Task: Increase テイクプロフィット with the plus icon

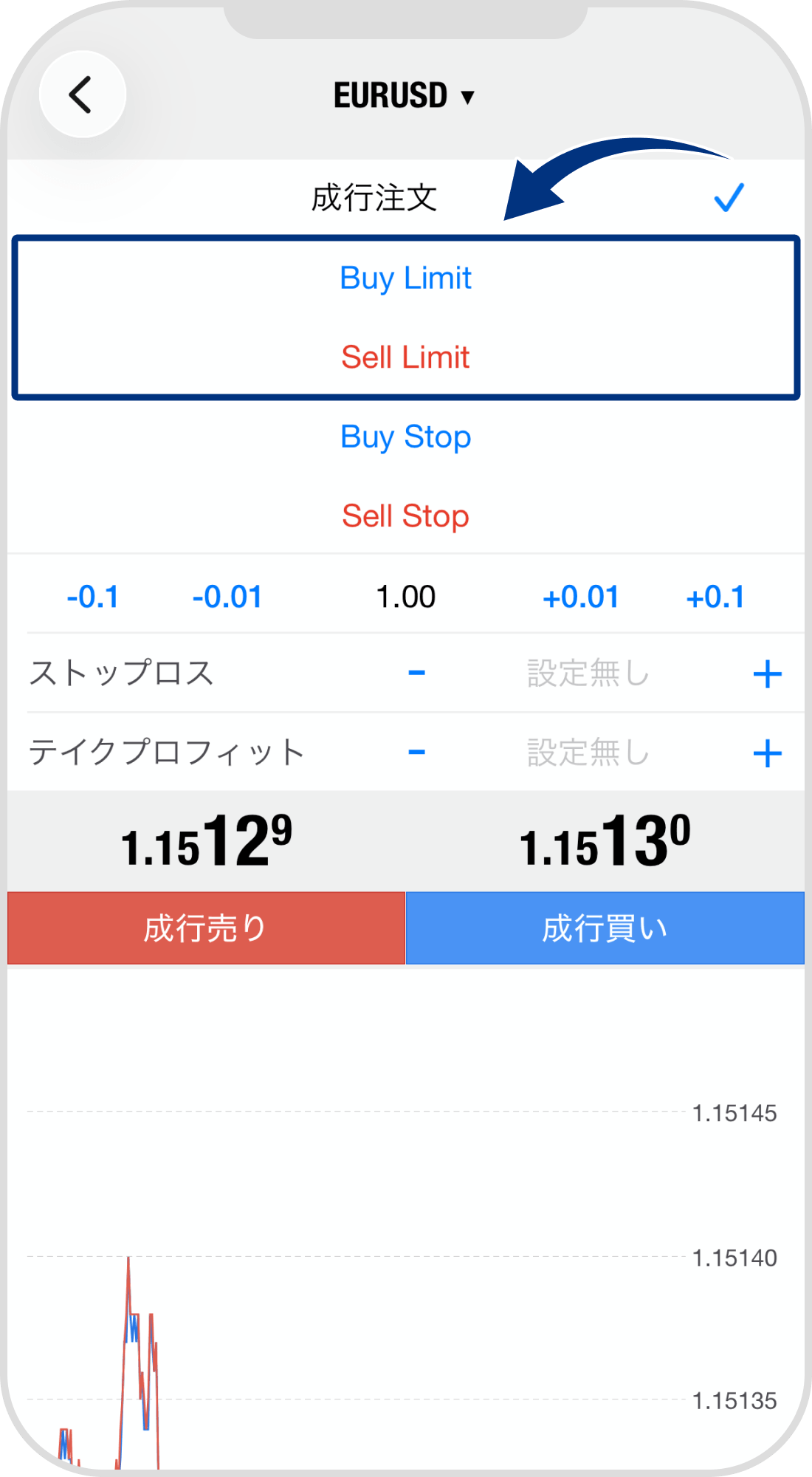Action: 769,752
